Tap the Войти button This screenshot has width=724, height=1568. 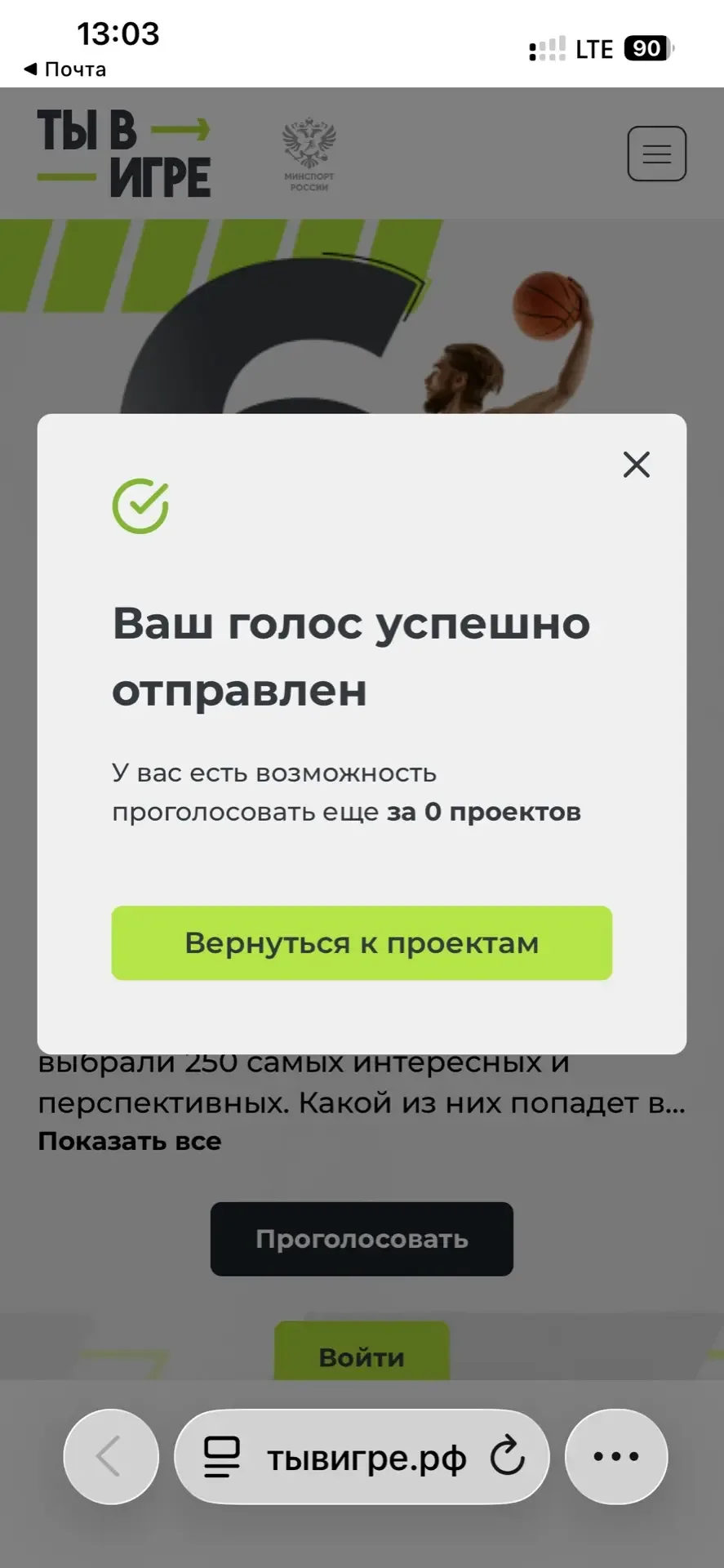[362, 1356]
